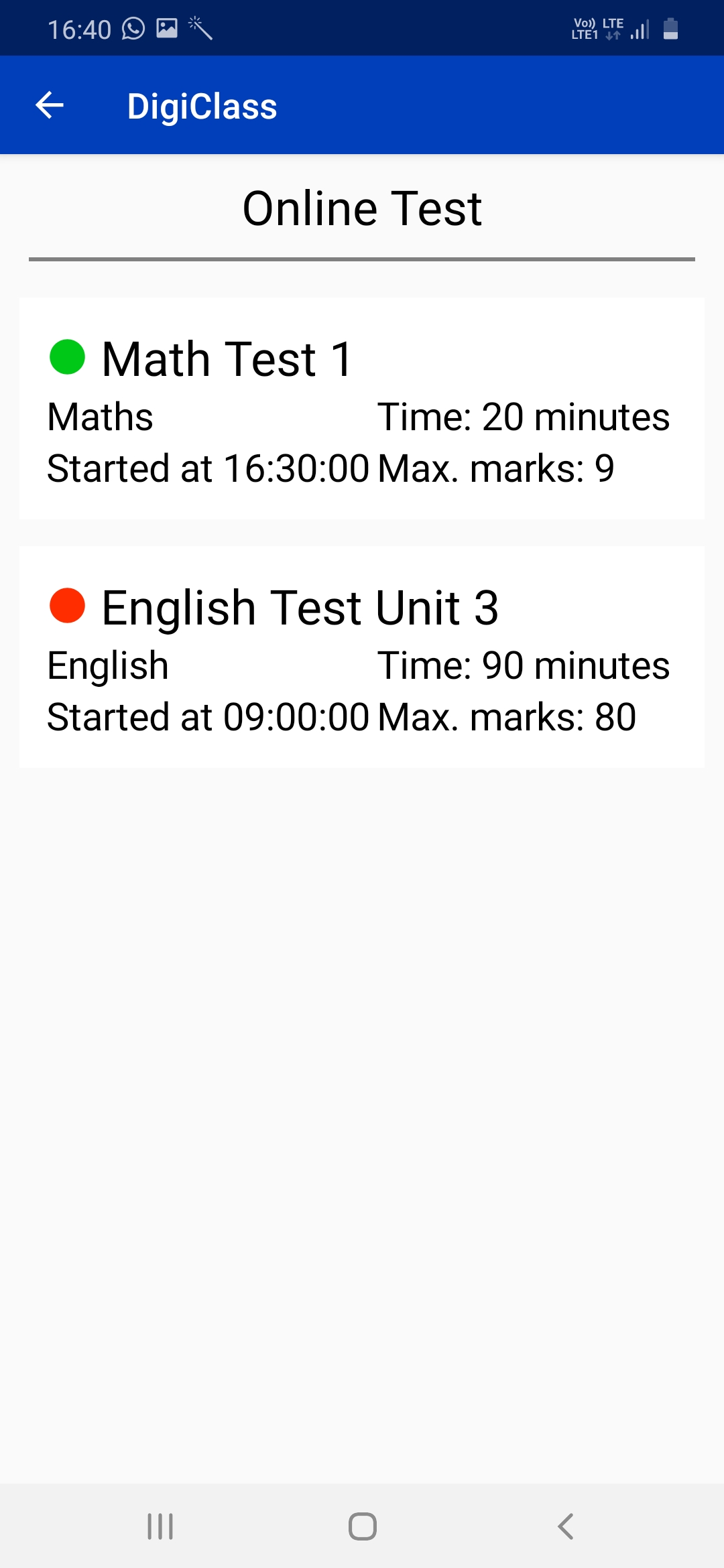Go back using the app bar arrow
The image size is (724, 1568).
tap(50, 105)
